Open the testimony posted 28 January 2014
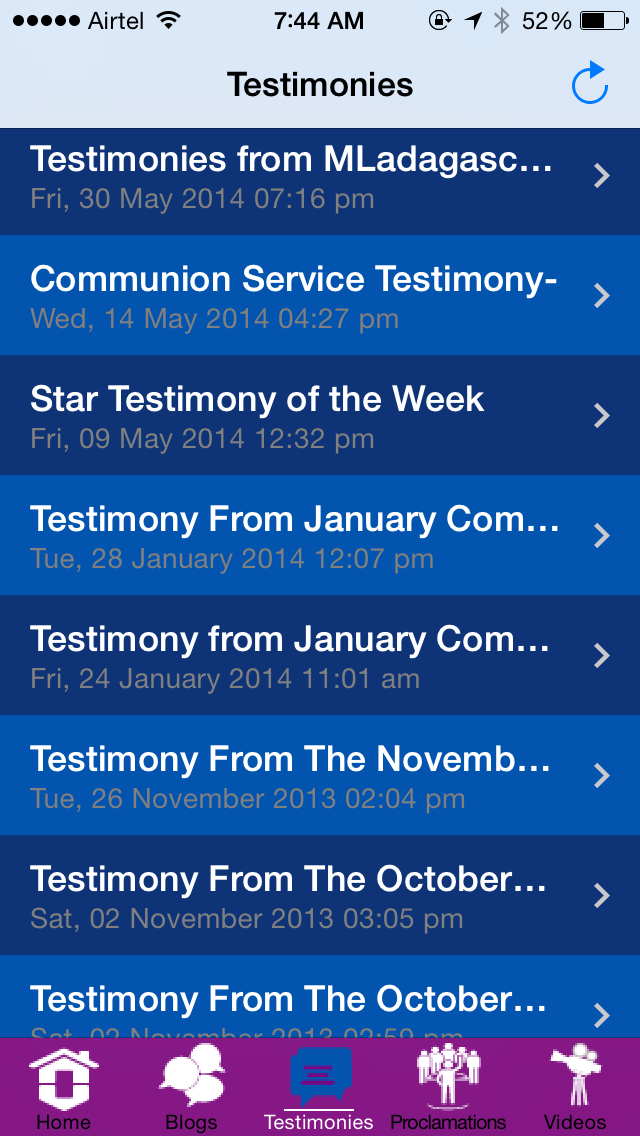The image size is (640, 1136). pos(320,535)
